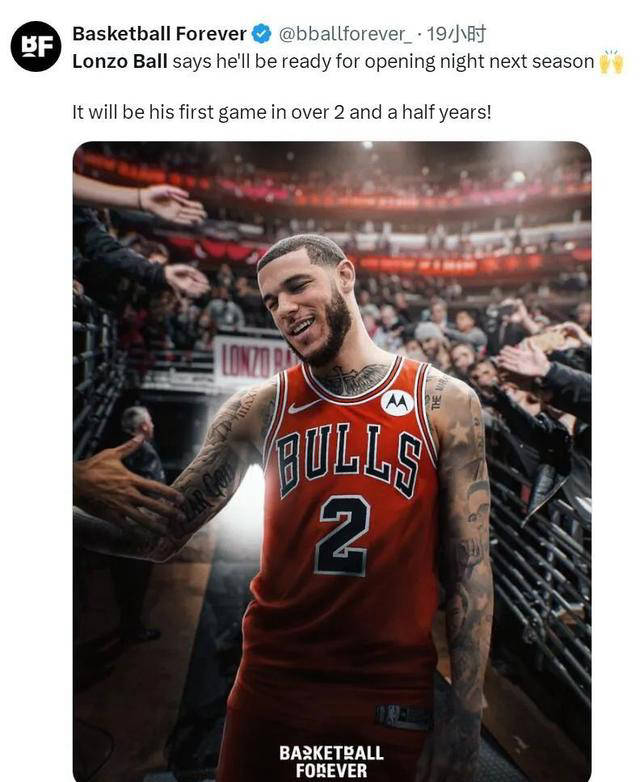Open Basketball Forever's profile avatar
This screenshot has height=782, width=640.
tap(36, 47)
